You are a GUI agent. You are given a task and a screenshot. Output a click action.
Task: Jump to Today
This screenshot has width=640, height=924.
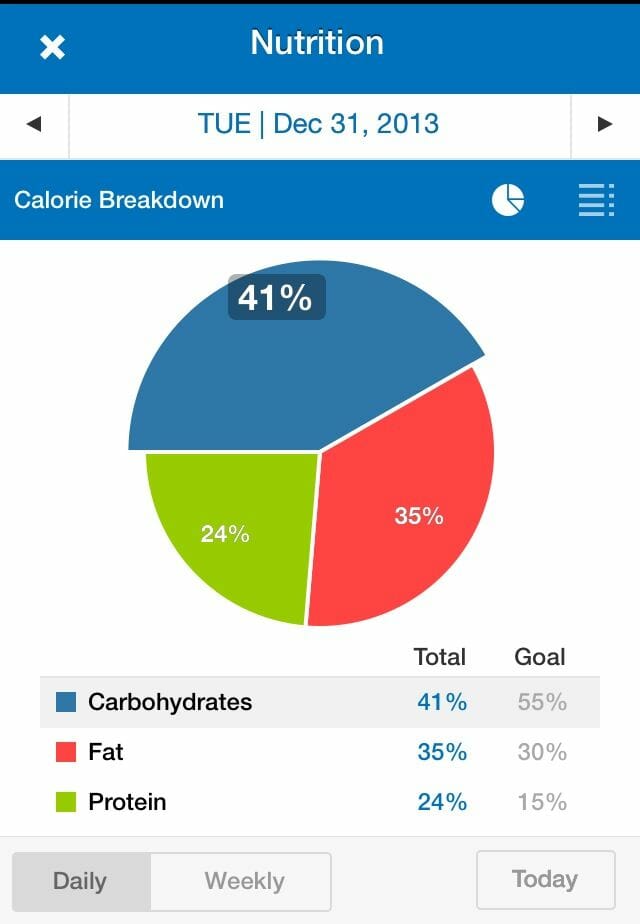(545, 879)
